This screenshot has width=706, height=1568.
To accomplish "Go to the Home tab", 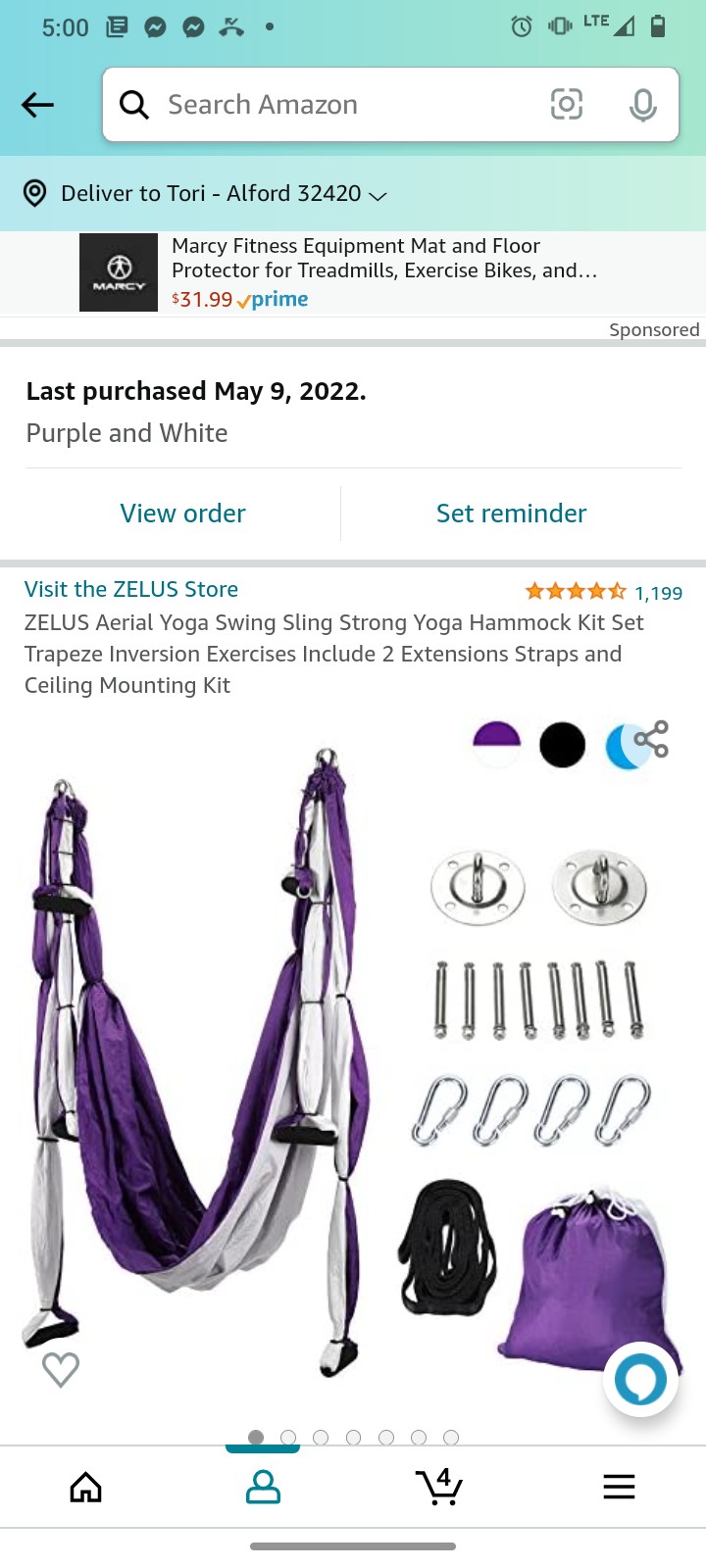I will click(x=86, y=1487).
